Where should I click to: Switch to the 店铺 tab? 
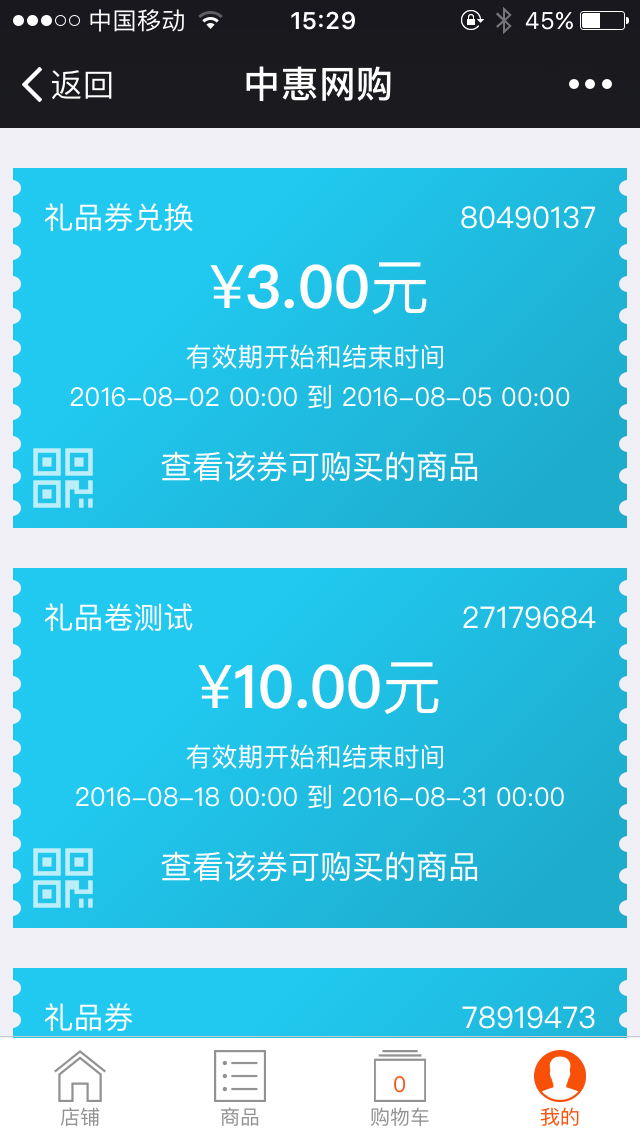[x=80, y=1088]
